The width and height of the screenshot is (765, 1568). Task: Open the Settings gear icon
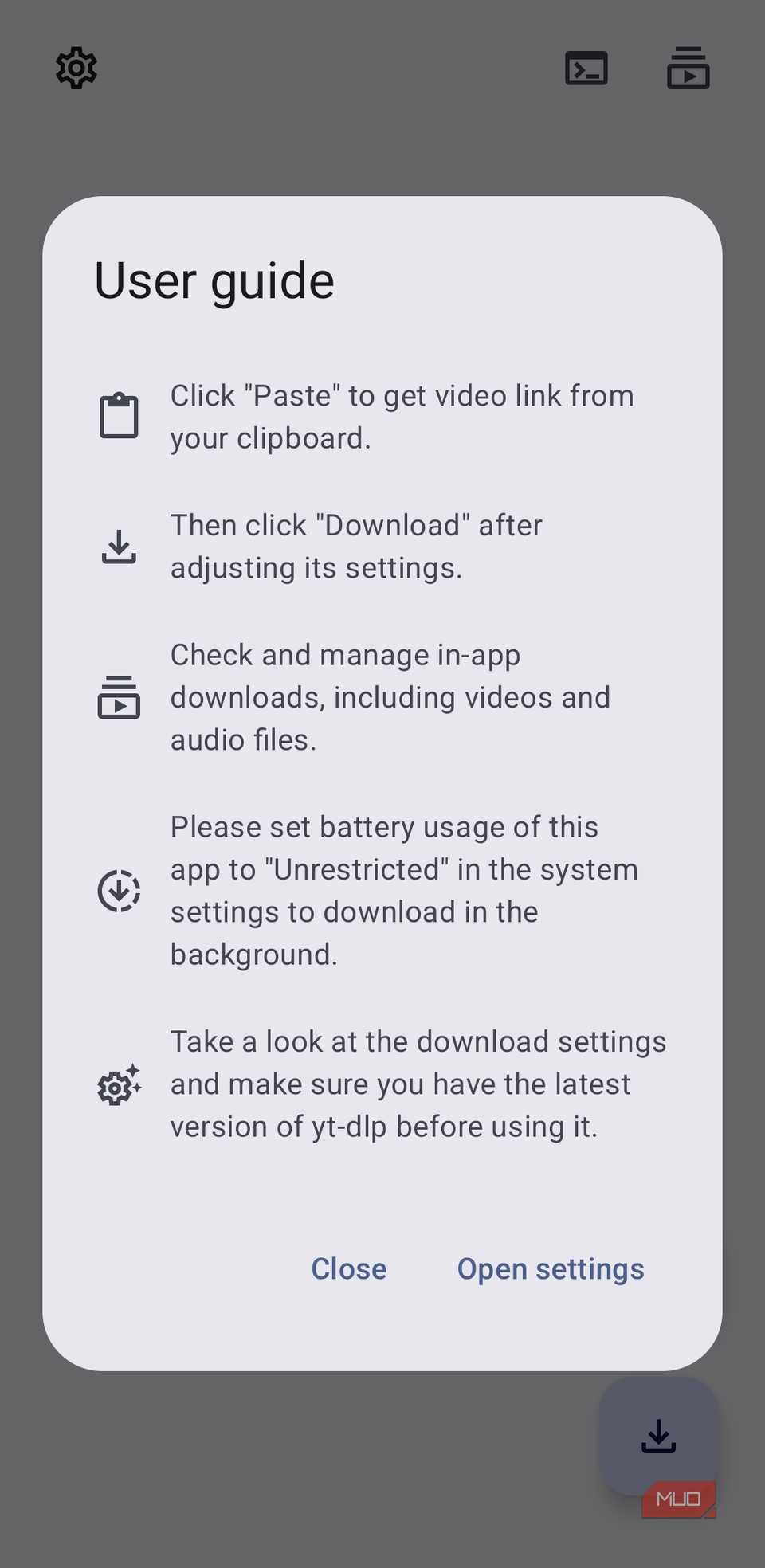76,68
